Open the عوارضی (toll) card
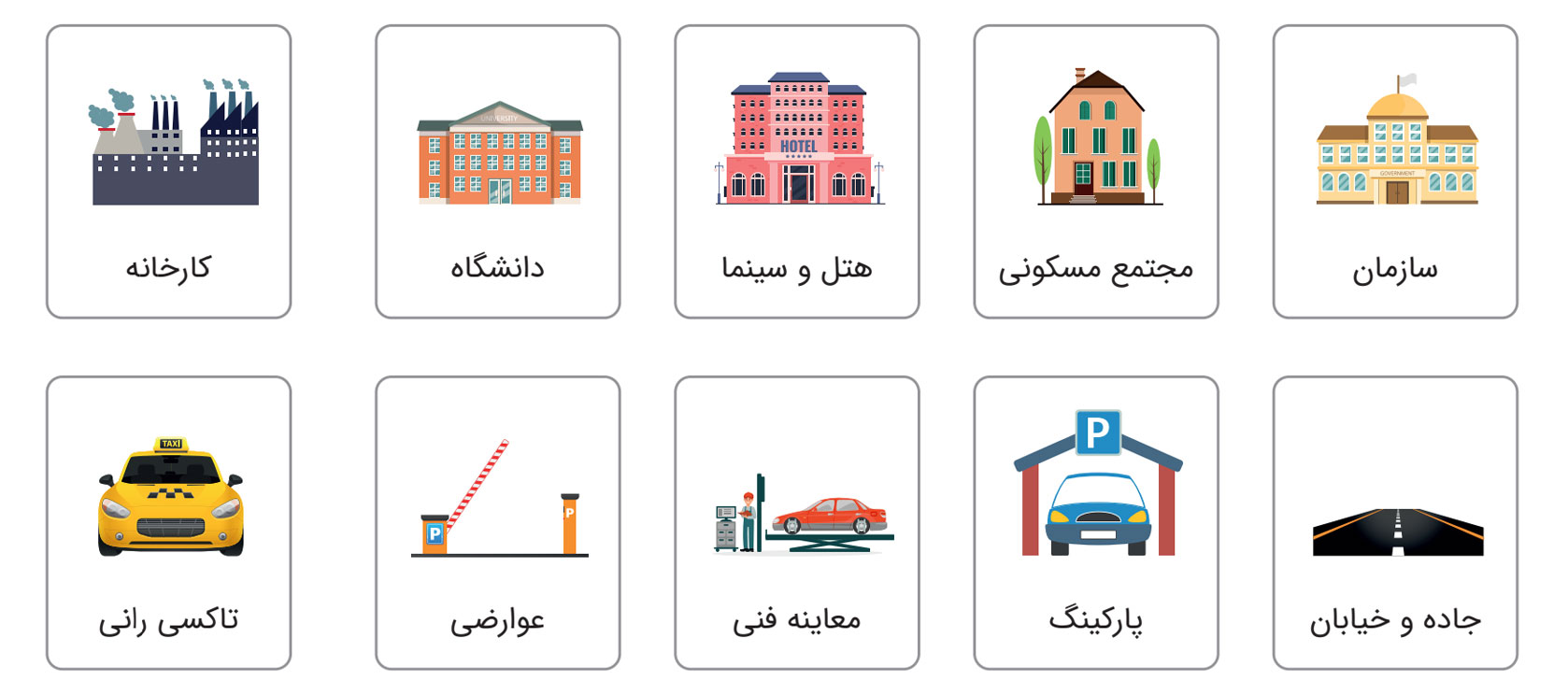Viewport: 1568px width, 695px height. (x=498, y=523)
